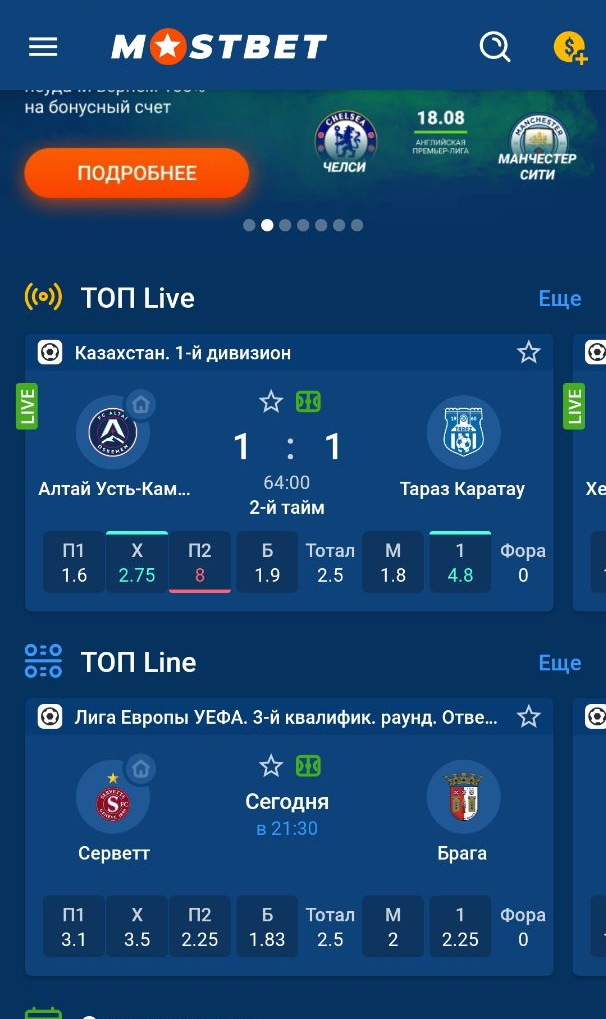
Task: Open pitch view icon for Серветт–Брага
Action: 308,766
